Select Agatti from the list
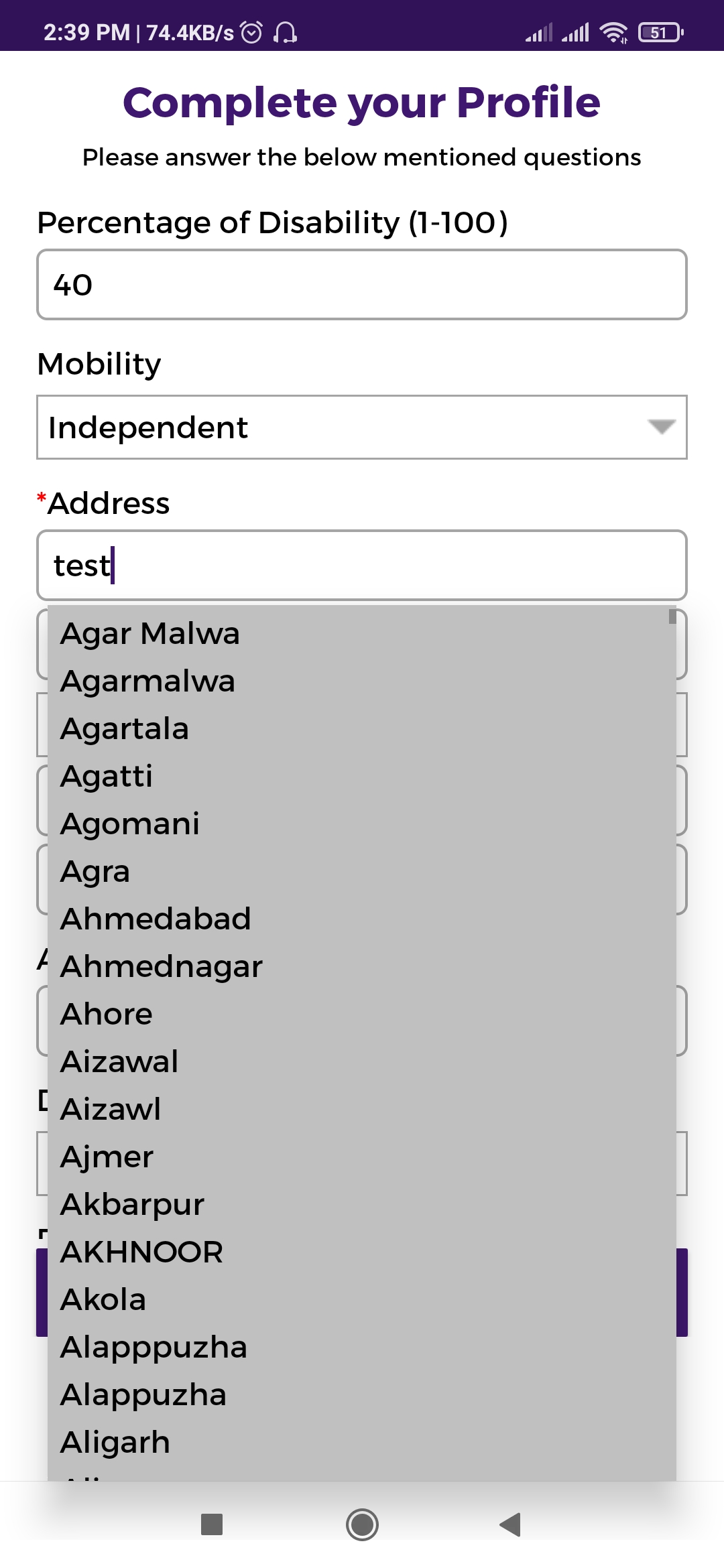Viewport: 724px width, 1568px height. pos(362,776)
